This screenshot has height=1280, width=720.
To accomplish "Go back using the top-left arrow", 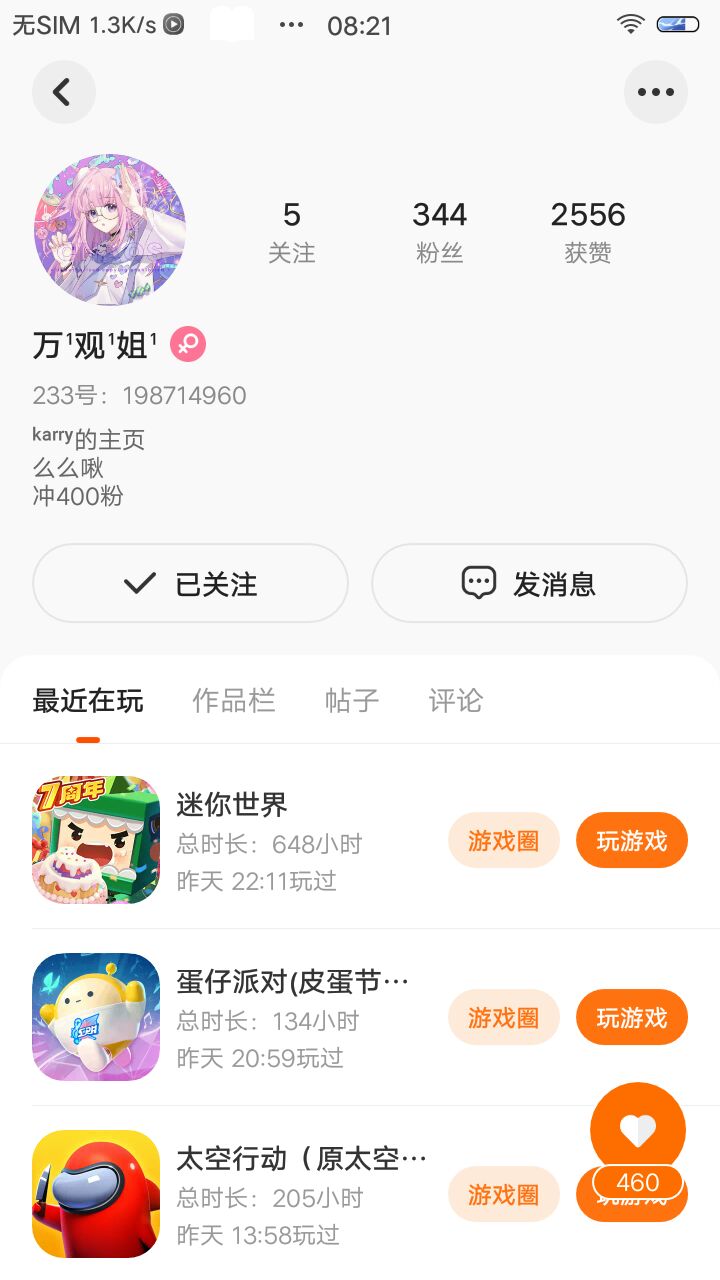I will click(x=63, y=92).
